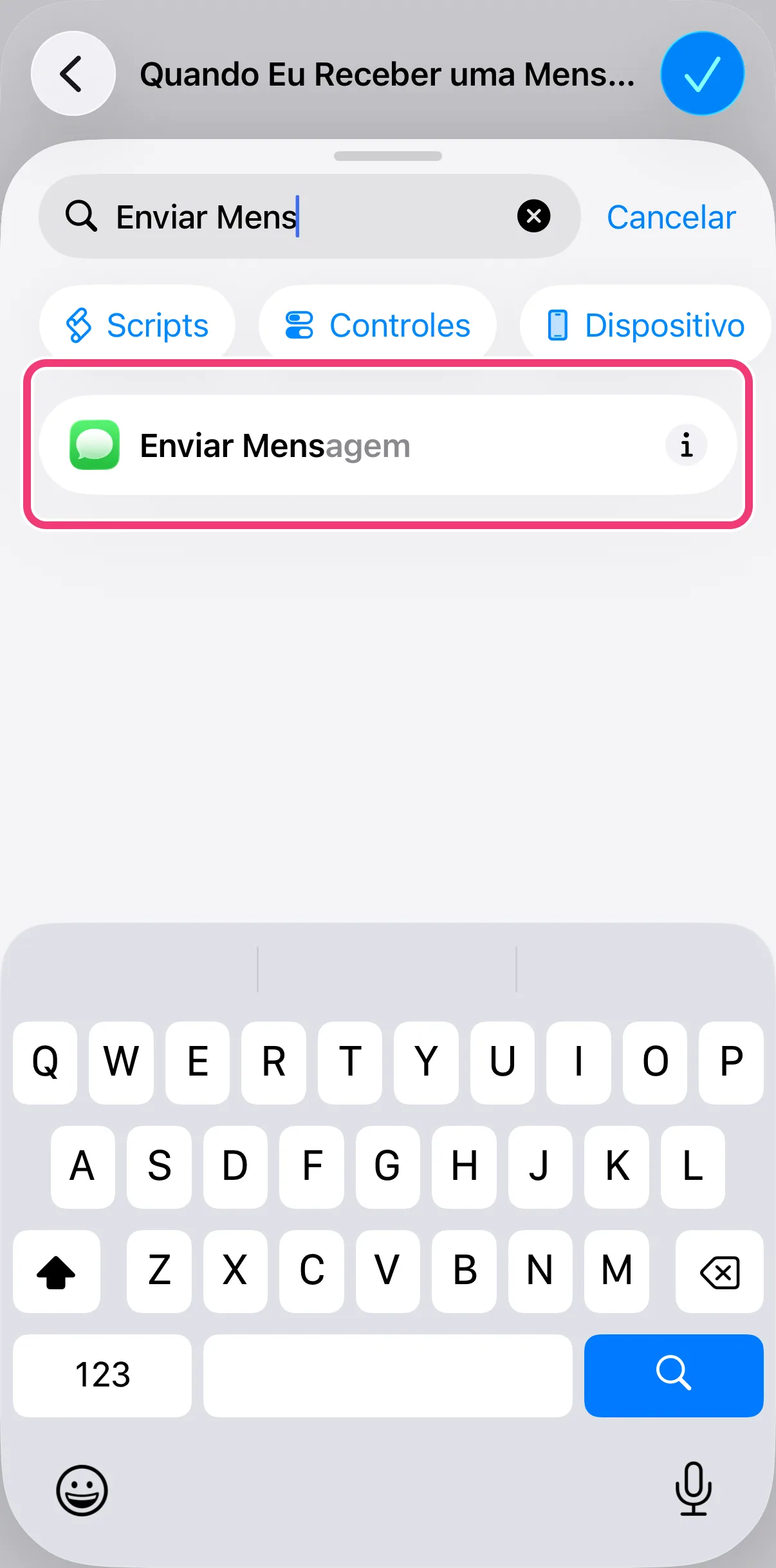The image size is (776, 1568).
Task: Open info for Enviar Mensagem
Action: [687, 445]
